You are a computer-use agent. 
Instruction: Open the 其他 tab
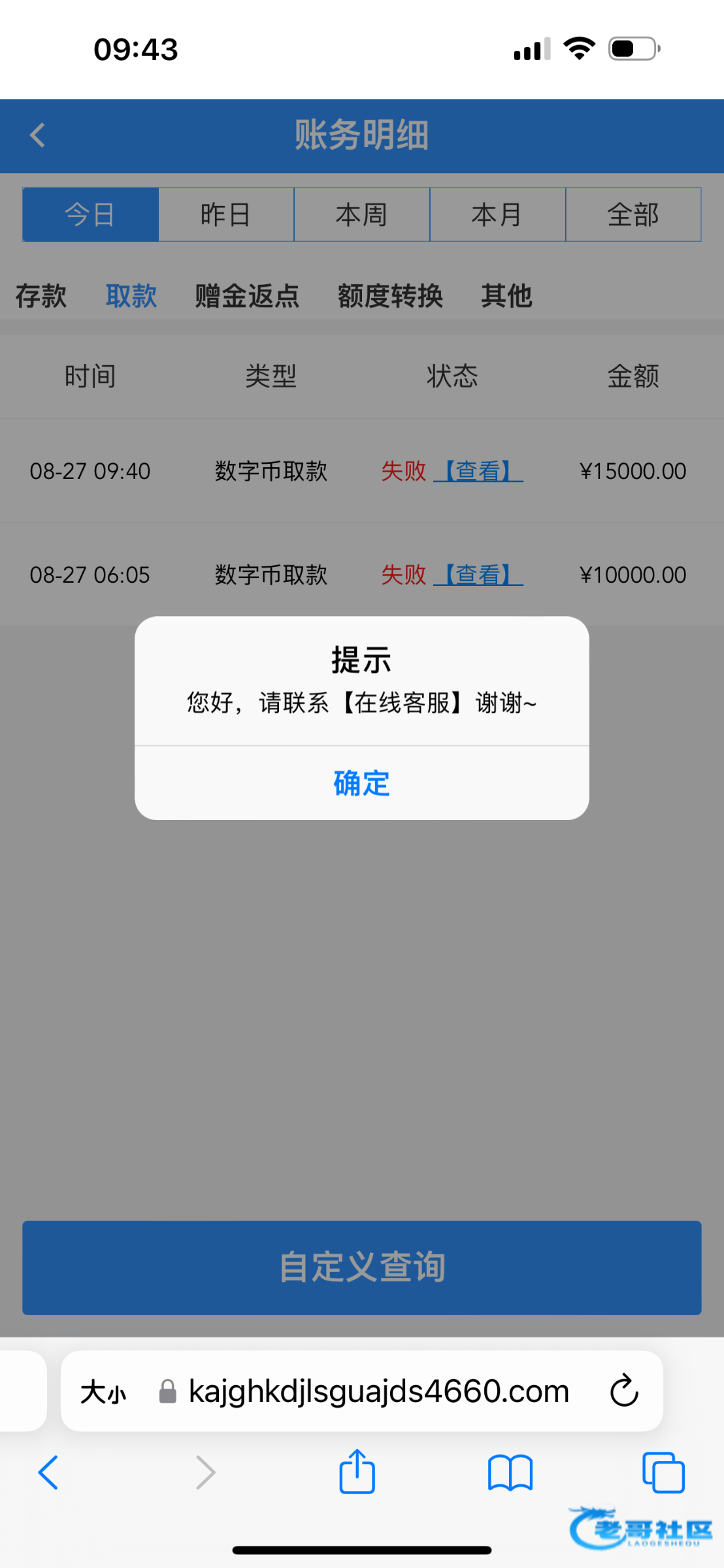click(506, 296)
